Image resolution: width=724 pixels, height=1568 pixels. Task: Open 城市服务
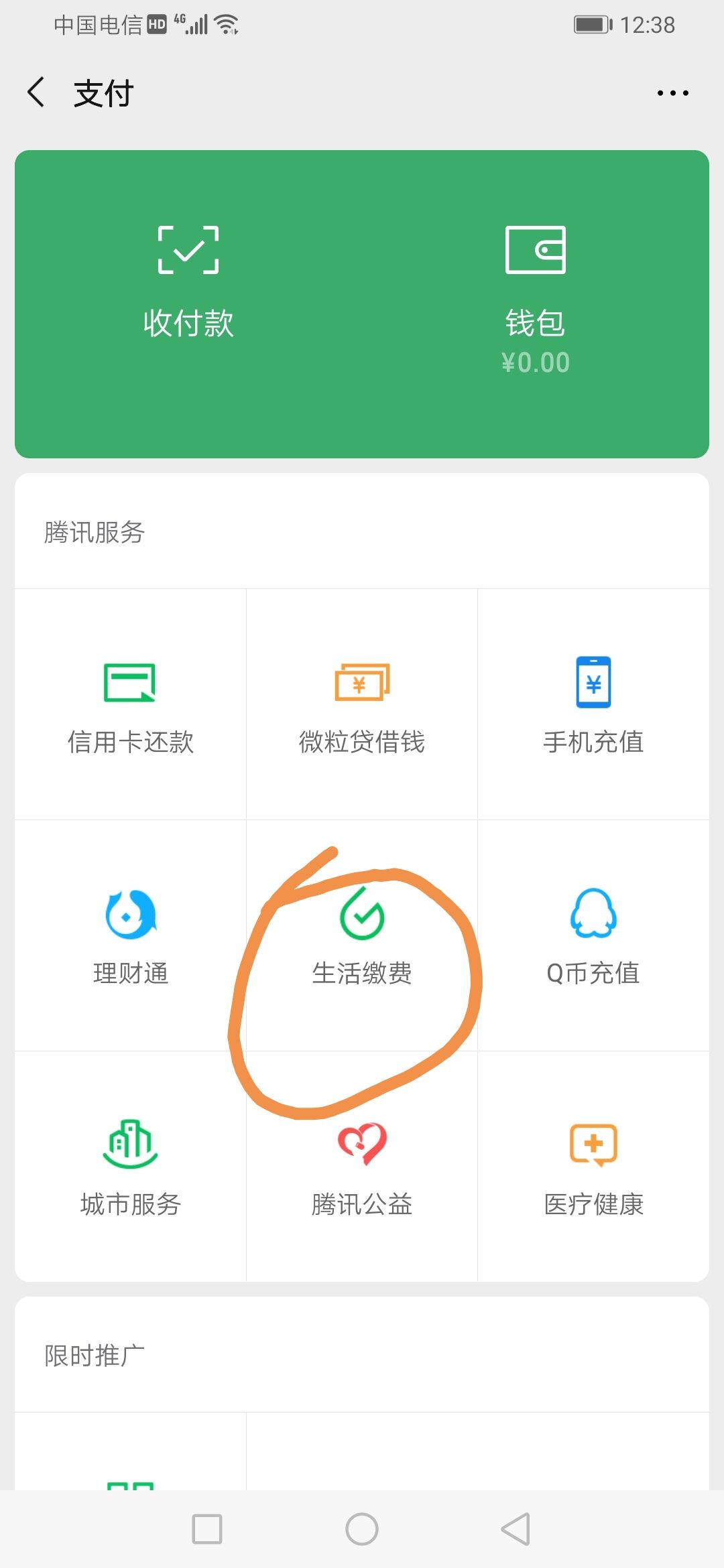tap(131, 1167)
